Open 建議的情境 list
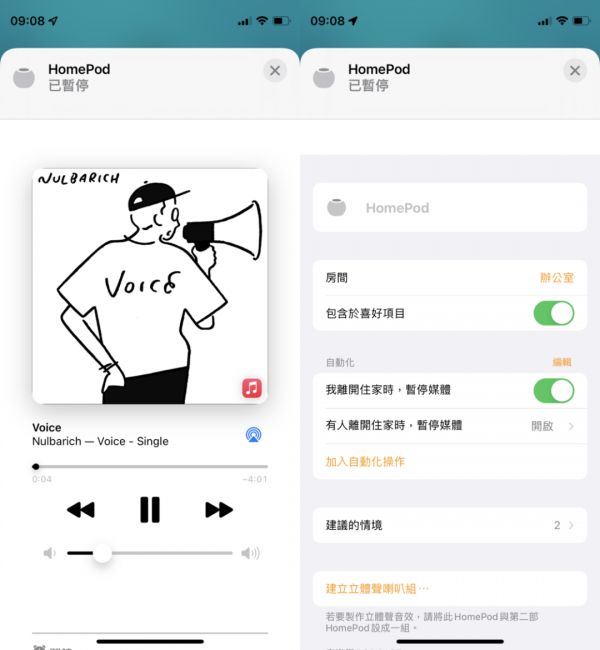600x650 pixels. tap(450, 525)
